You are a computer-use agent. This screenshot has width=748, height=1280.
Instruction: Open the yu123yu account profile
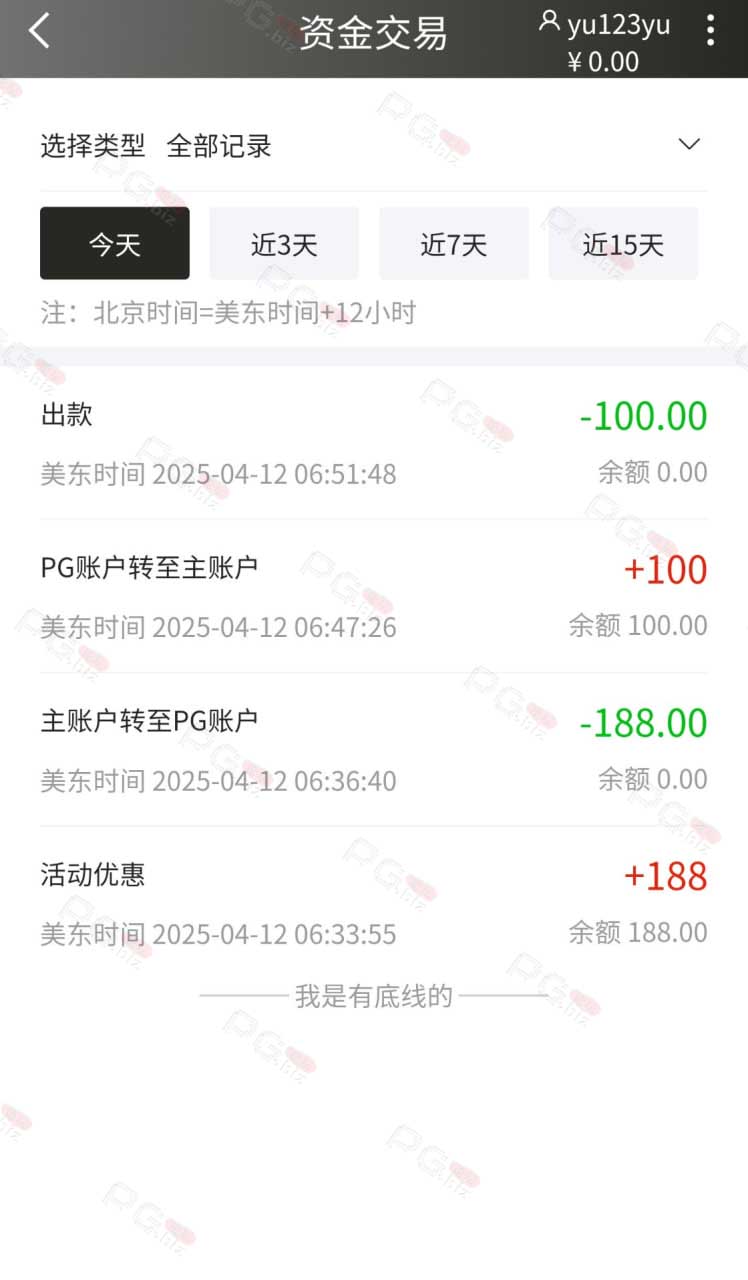604,24
